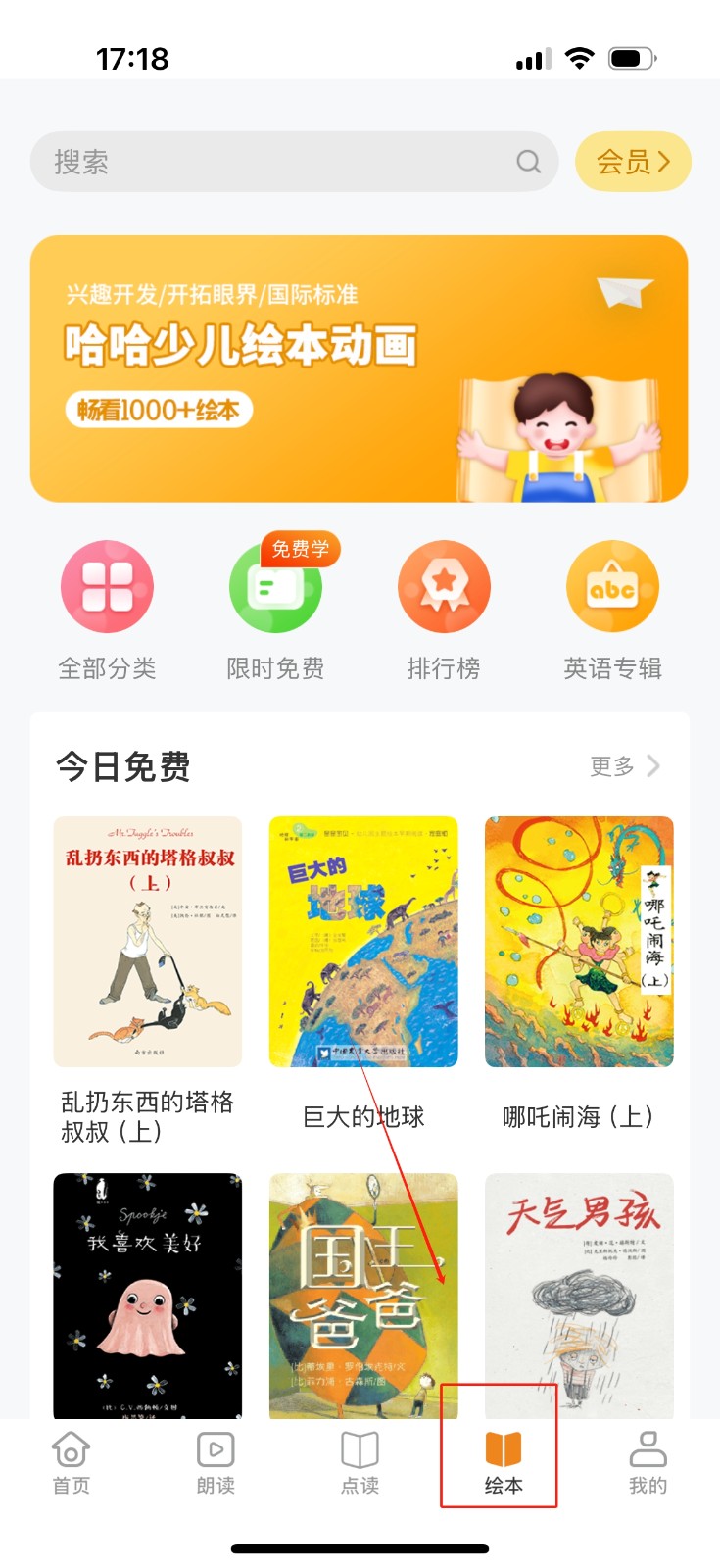Open the book 我喜欢美好
Viewport: 720px width, 1568px height.
(148, 1294)
